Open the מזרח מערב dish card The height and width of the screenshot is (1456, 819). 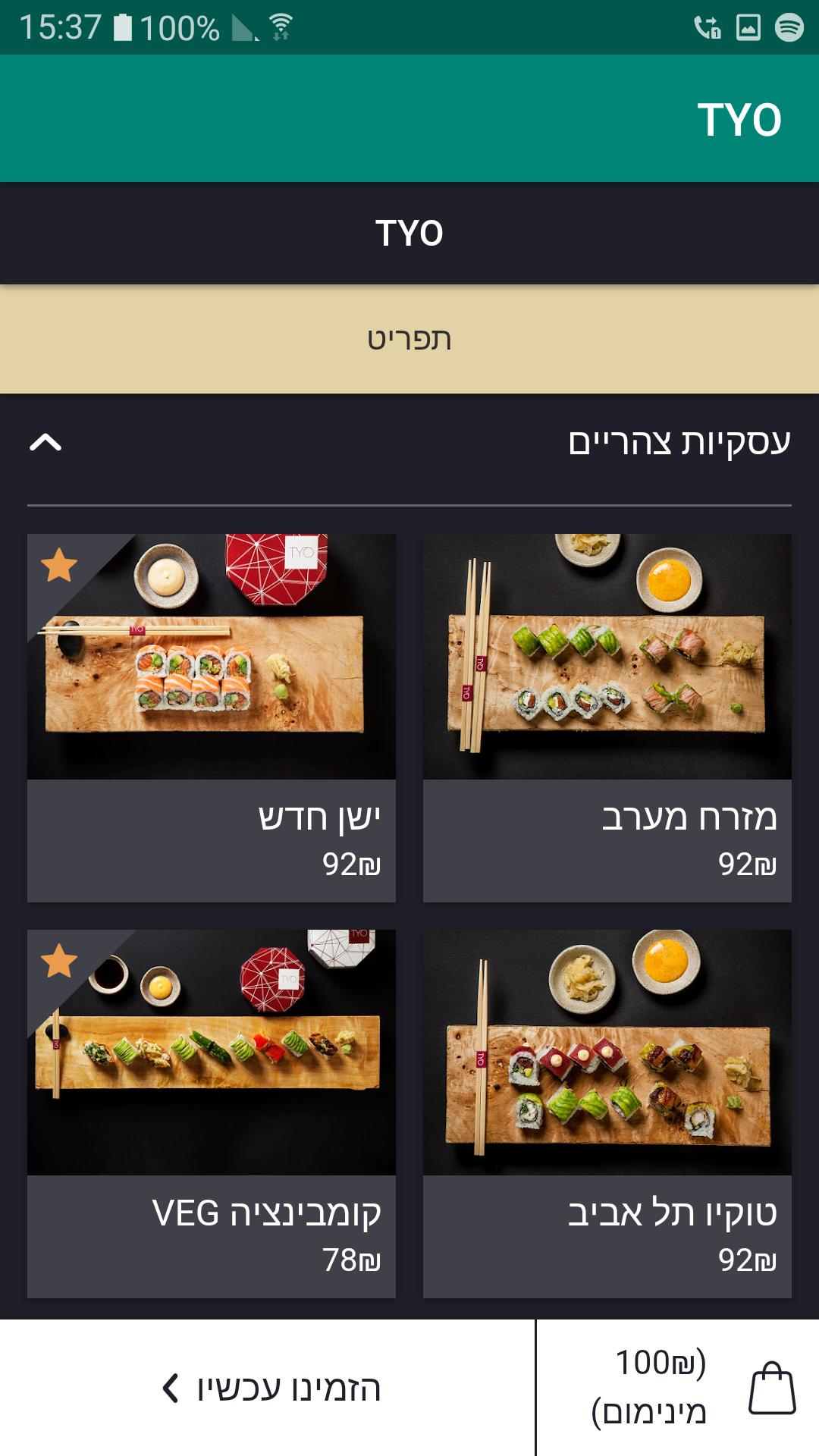pos(607,717)
